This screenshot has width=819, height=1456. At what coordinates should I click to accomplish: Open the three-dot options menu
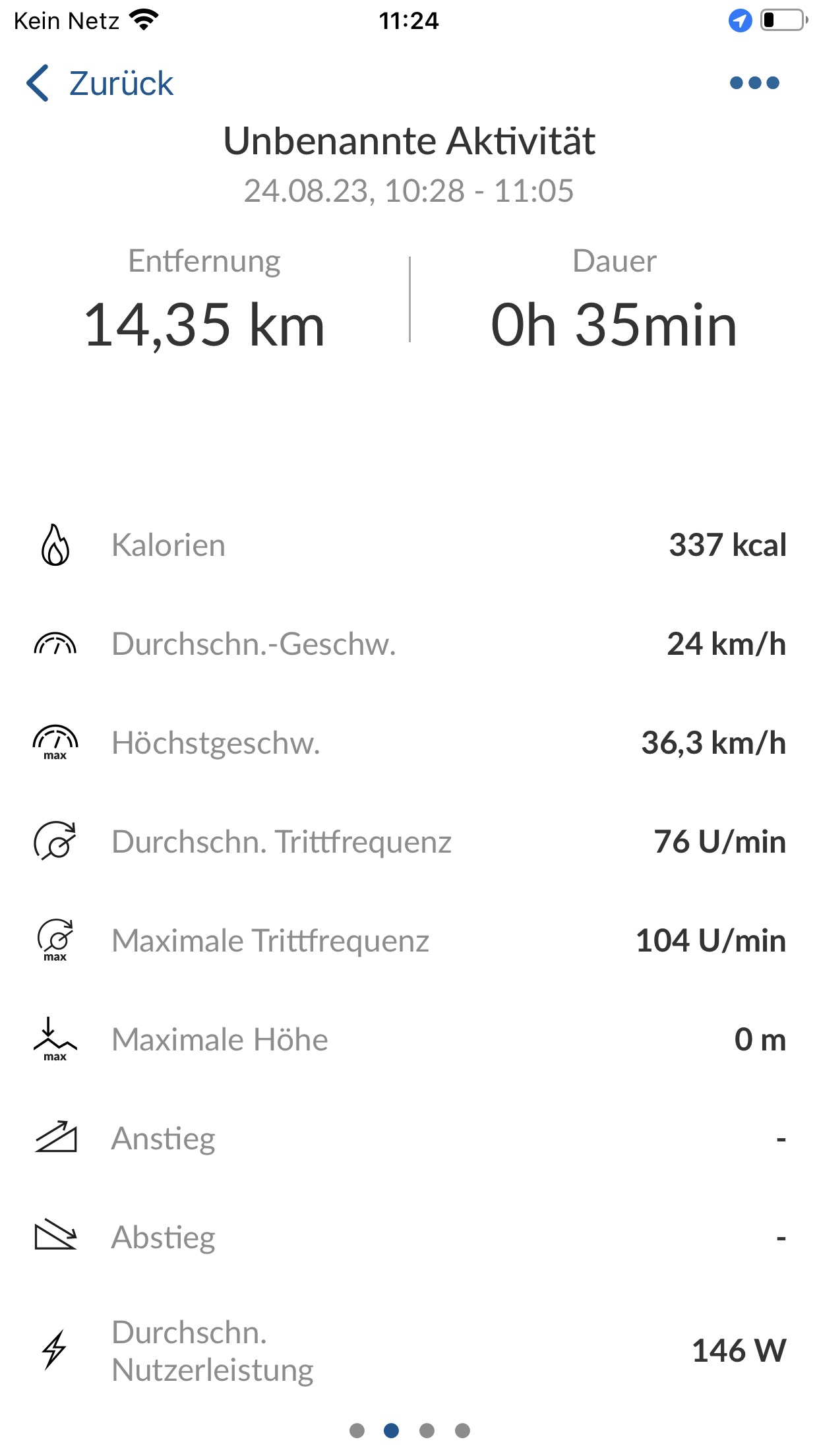point(754,83)
